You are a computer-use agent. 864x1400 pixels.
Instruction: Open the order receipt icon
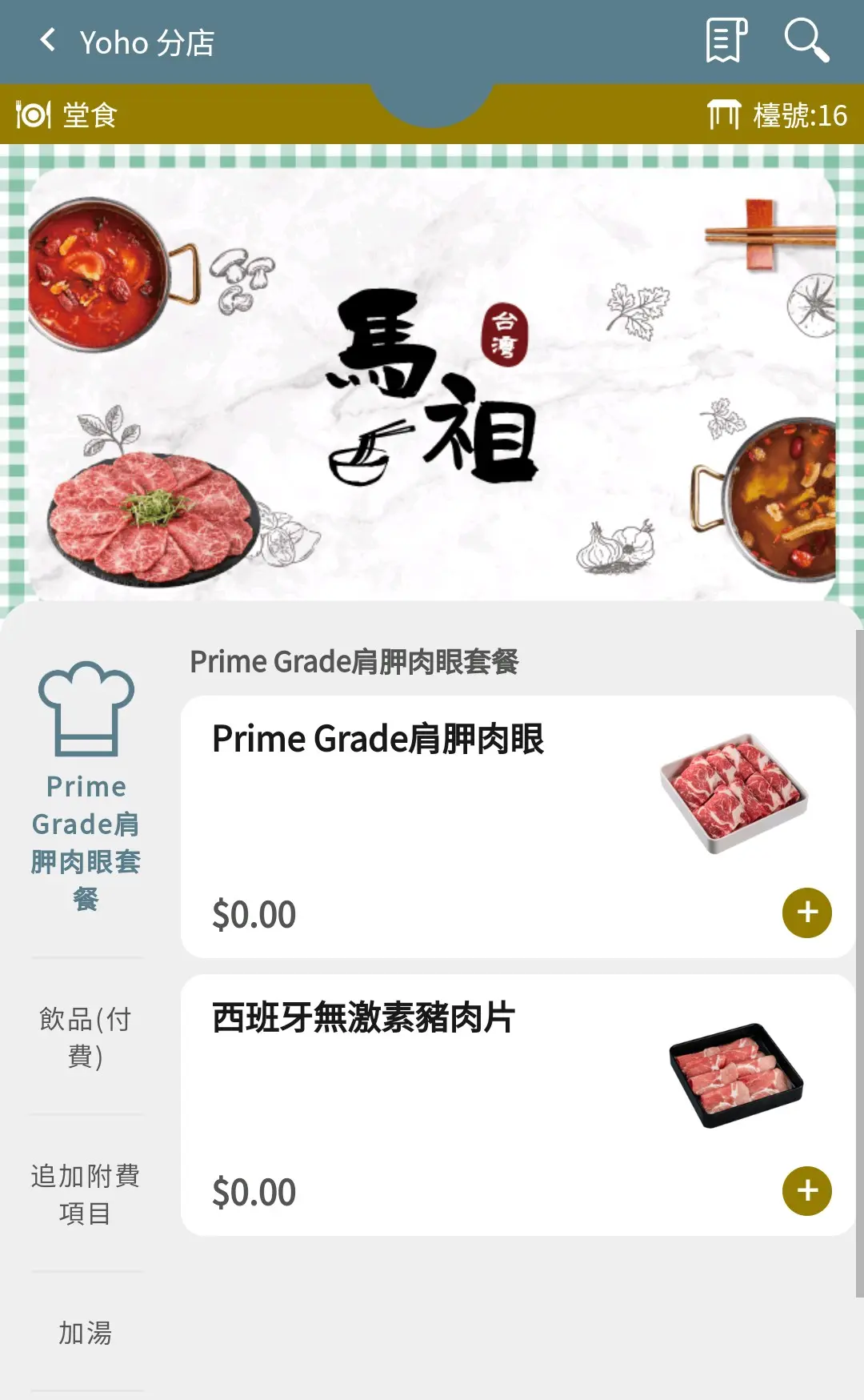pos(726,40)
